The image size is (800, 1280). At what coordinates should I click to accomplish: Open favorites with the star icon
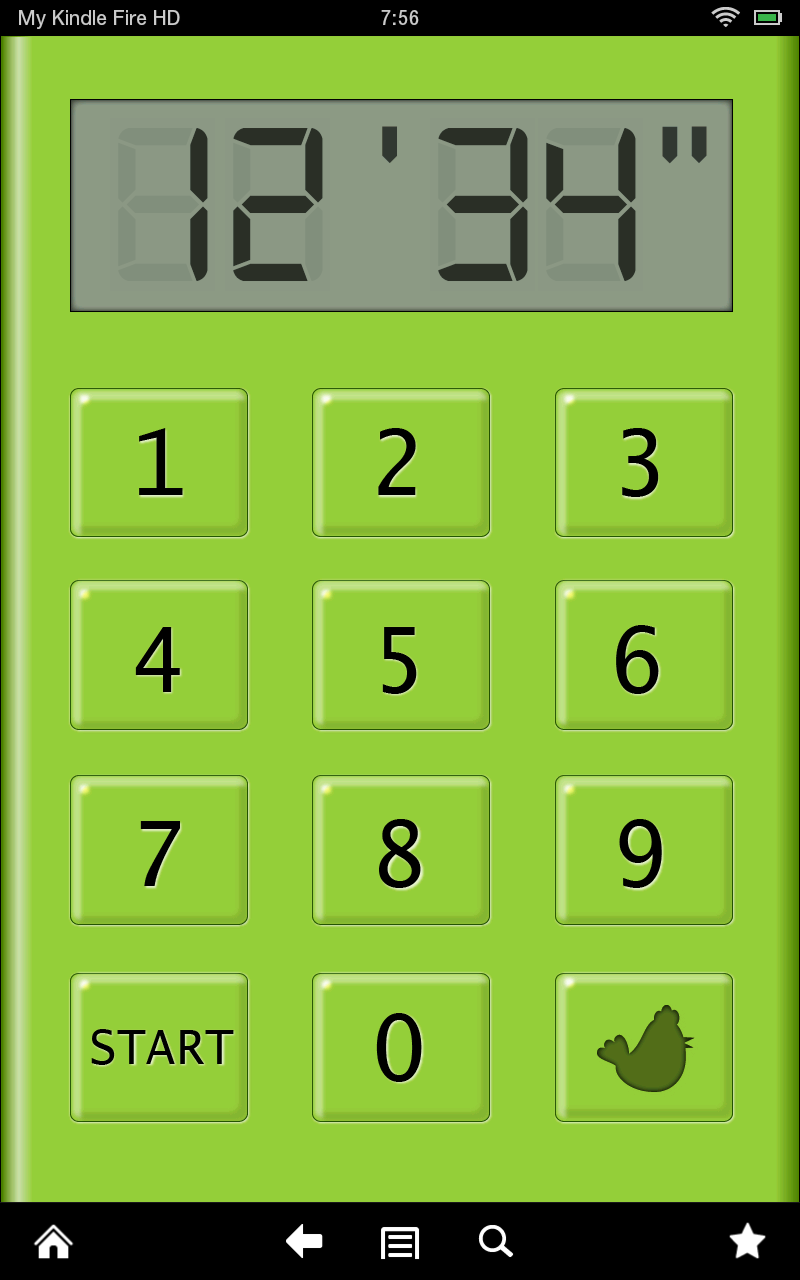[747, 1242]
